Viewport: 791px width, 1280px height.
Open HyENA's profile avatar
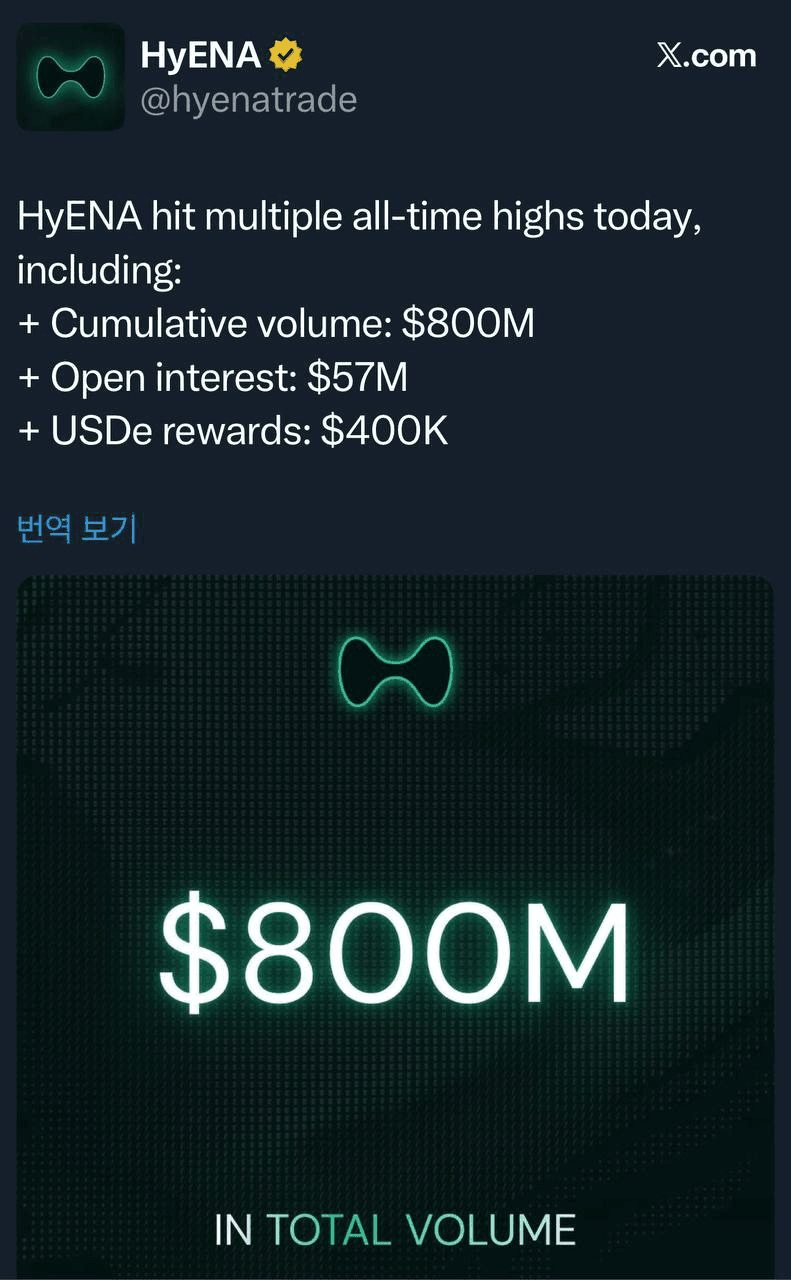coord(71,77)
